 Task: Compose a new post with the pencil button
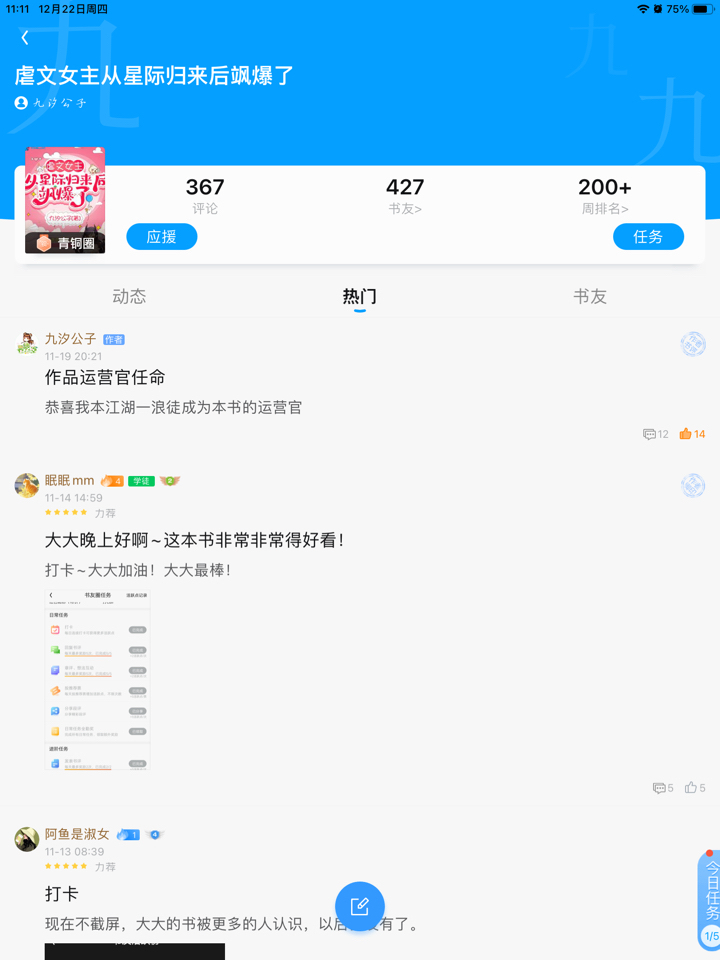pos(360,907)
